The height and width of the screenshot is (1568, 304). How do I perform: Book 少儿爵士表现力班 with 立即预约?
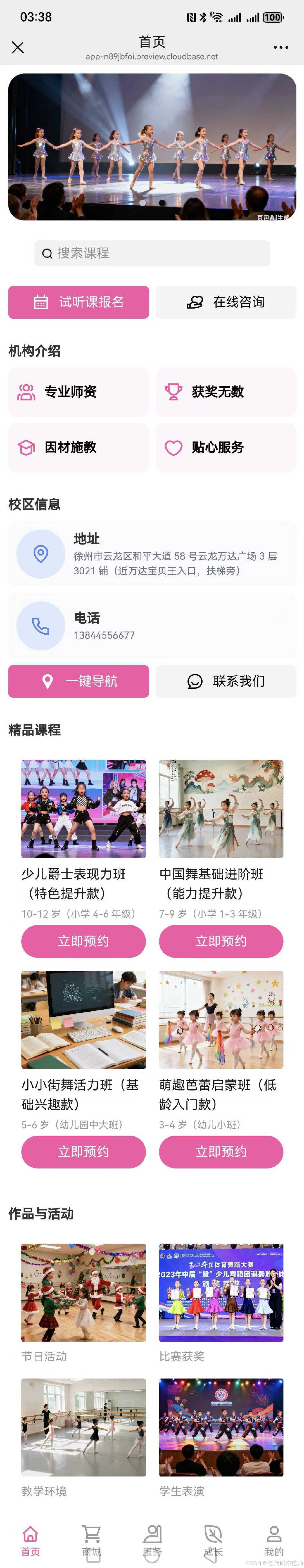coord(84,941)
